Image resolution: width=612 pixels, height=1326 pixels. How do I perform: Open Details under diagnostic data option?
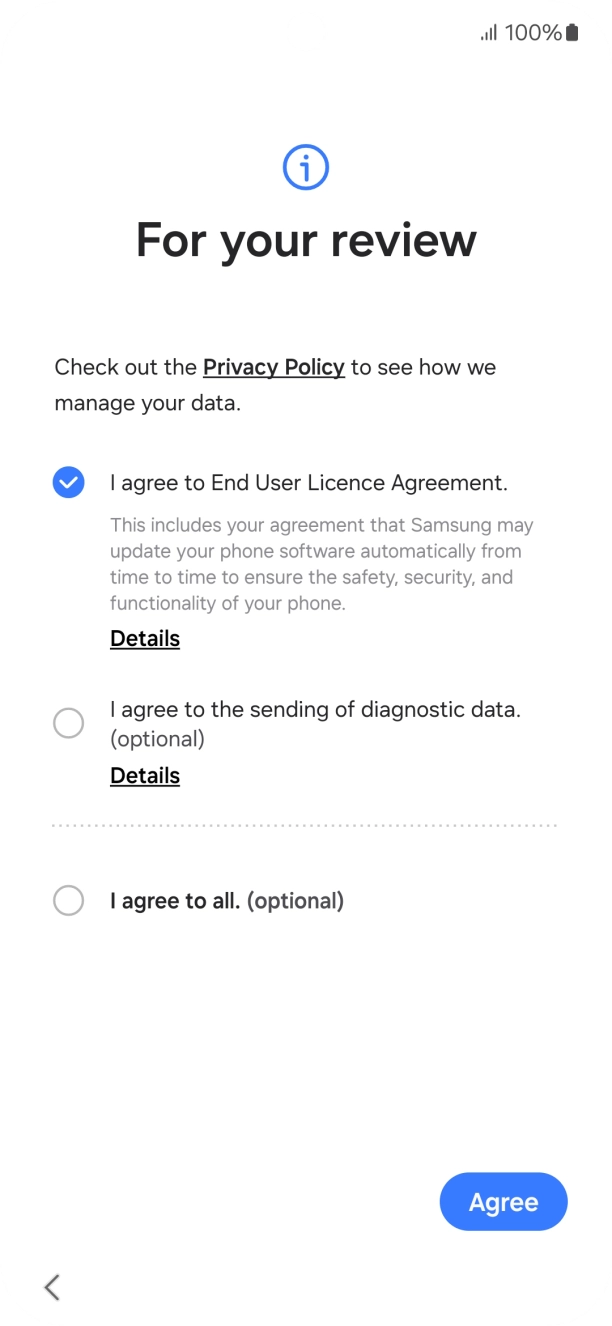145,775
